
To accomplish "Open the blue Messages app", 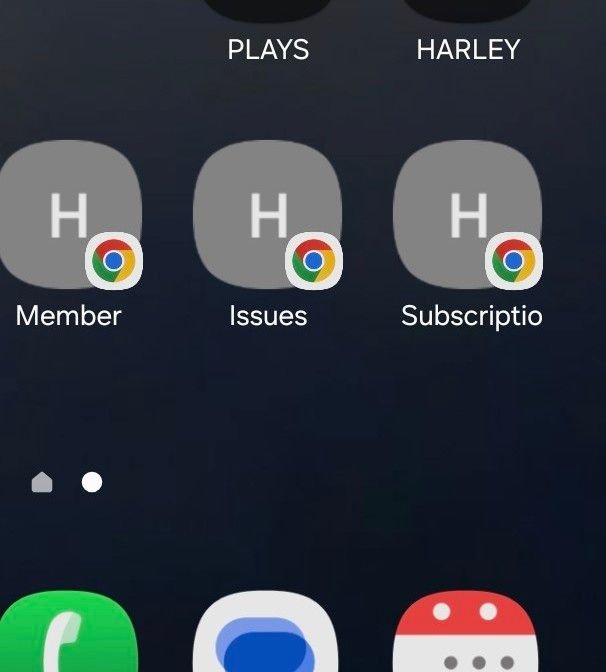I will tap(267, 636).
